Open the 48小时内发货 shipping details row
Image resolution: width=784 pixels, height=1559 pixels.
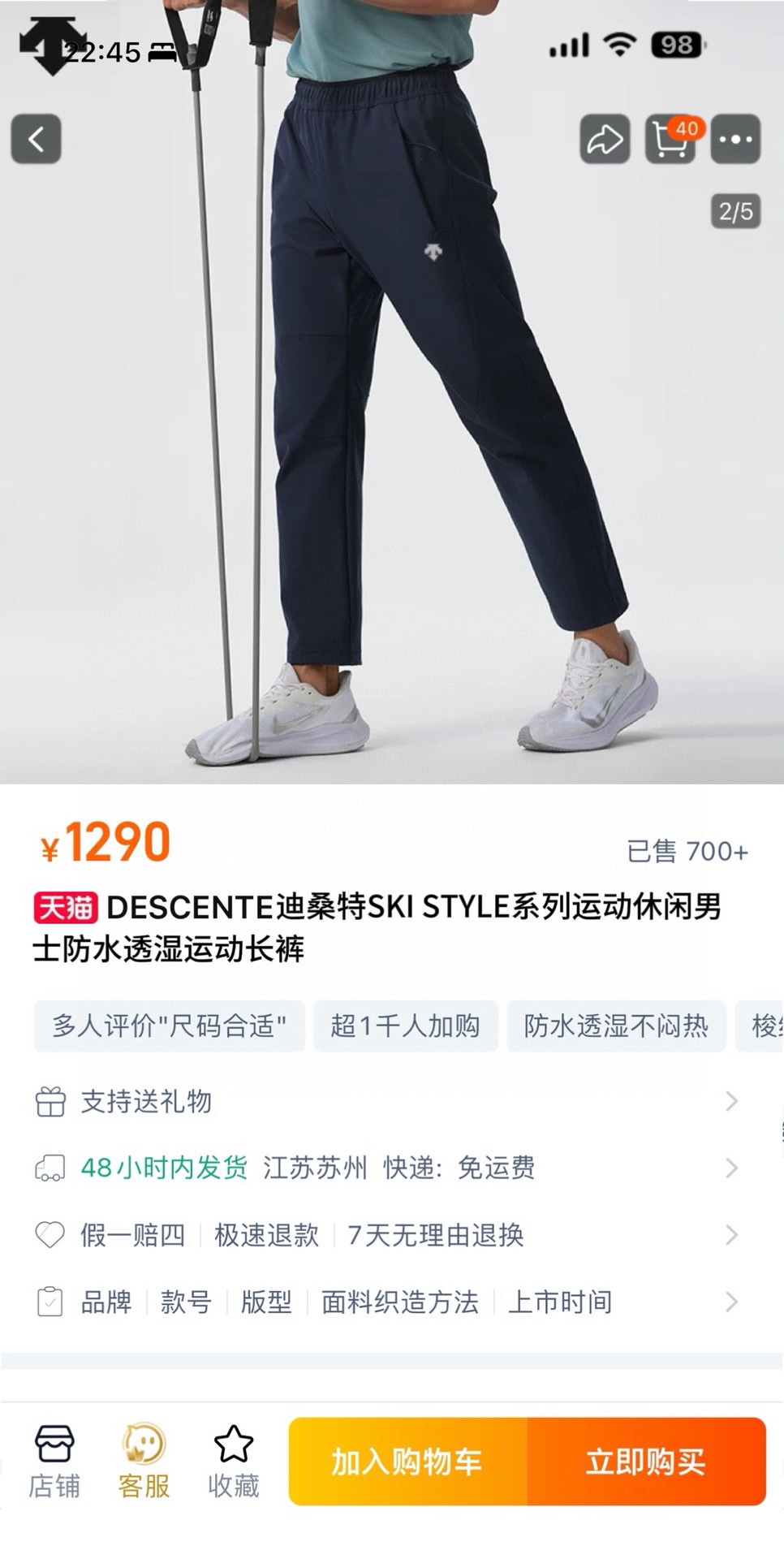click(388, 1168)
